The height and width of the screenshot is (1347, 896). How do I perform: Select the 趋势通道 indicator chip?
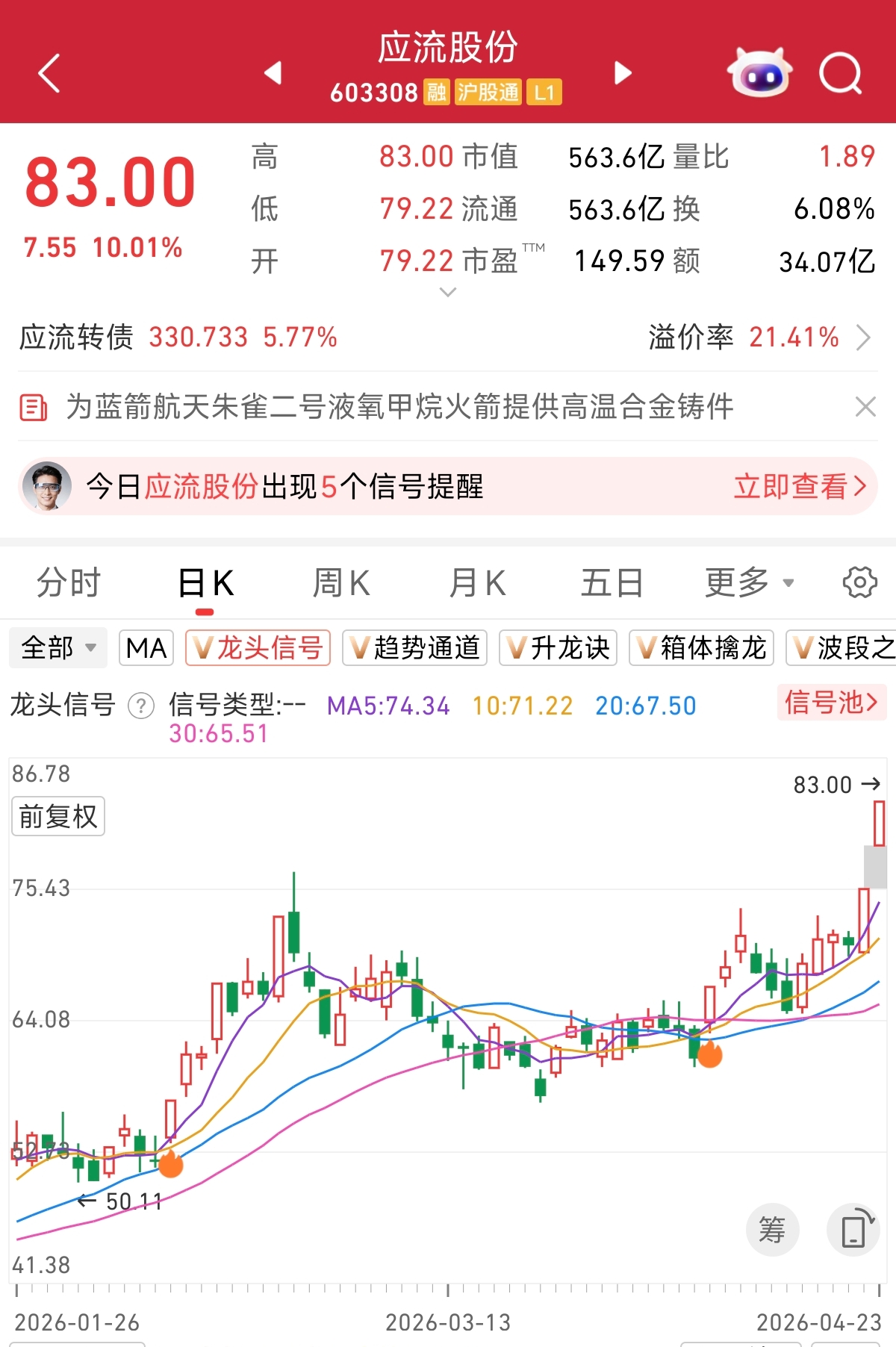[414, 647]
